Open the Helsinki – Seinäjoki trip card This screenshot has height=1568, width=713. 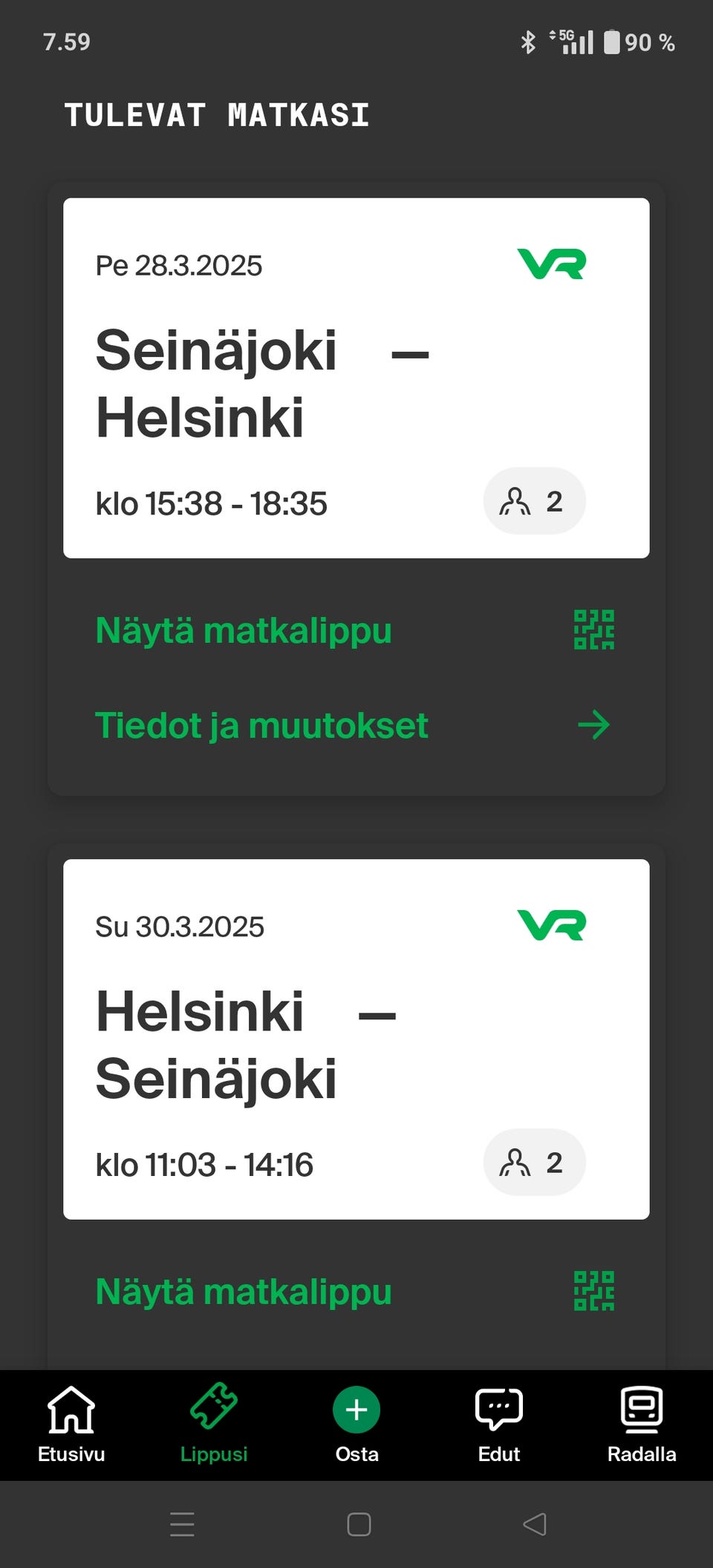(356, 1039)
